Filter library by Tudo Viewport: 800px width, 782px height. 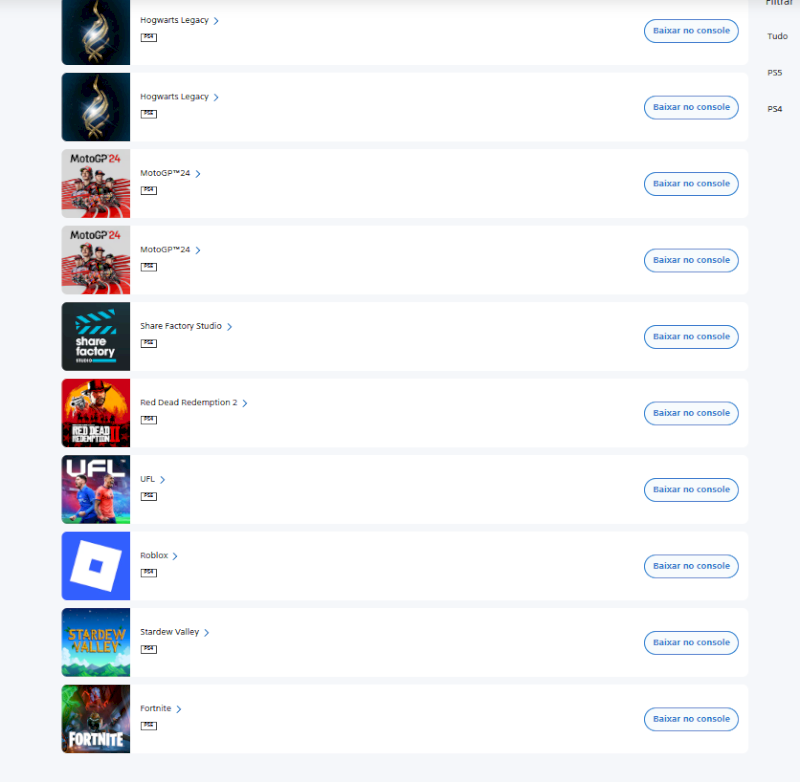click(x=777, y=36)
